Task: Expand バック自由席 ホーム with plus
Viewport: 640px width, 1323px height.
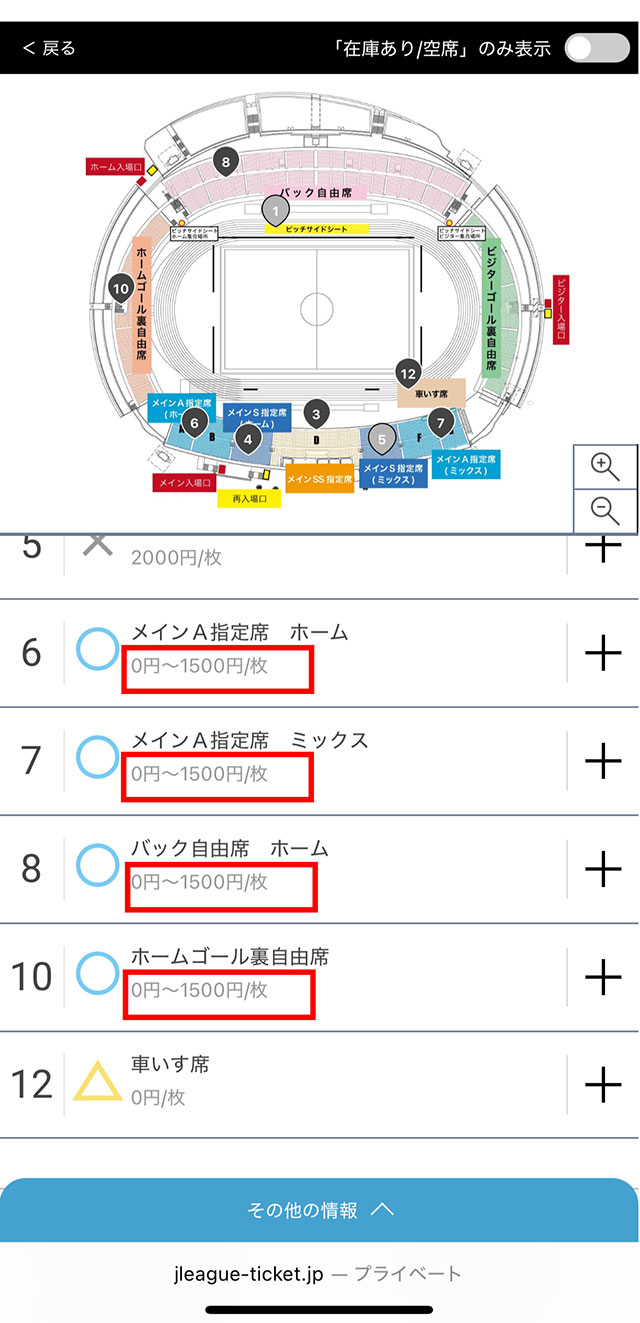Action: [x=603, y=869]
